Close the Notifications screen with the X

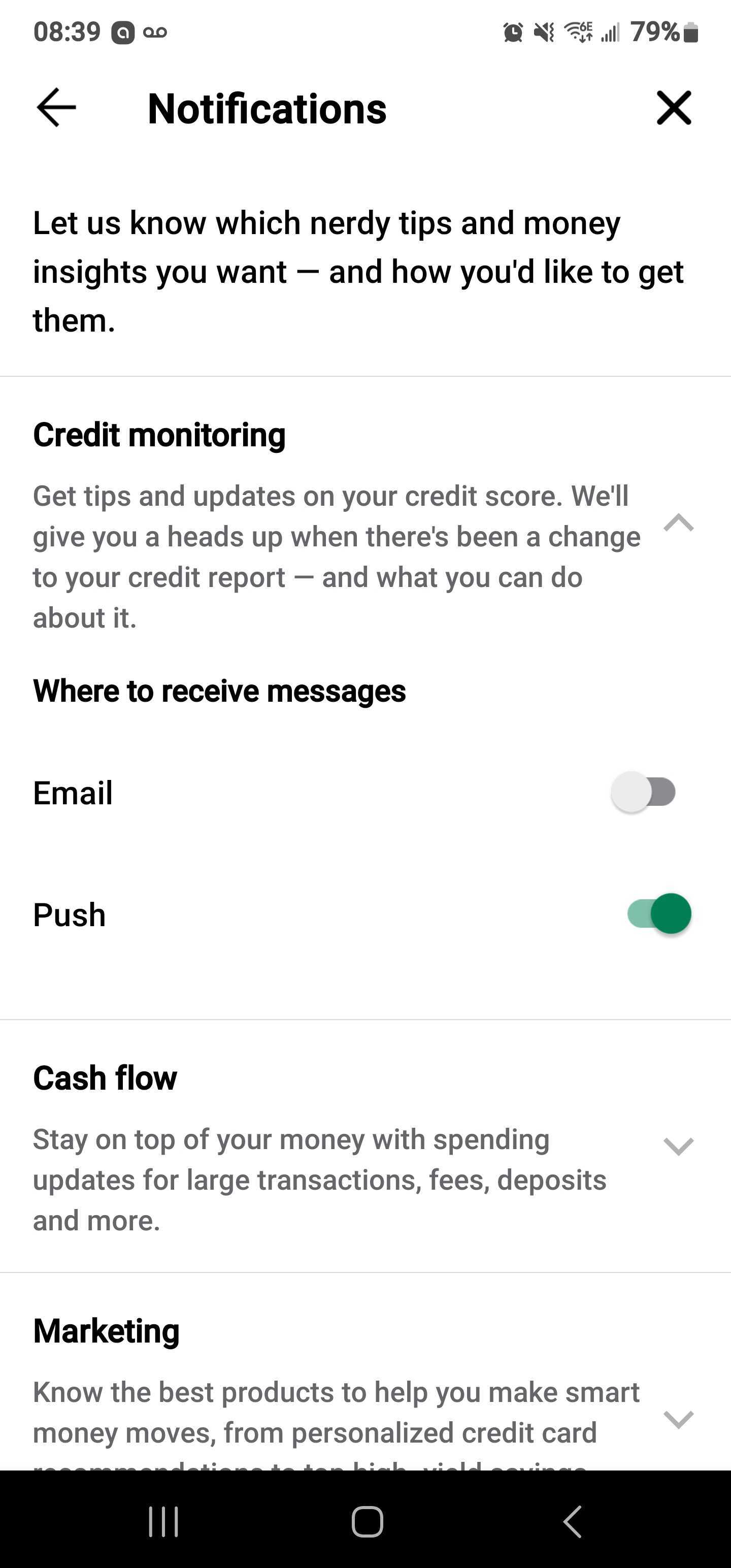pos(674,108)
